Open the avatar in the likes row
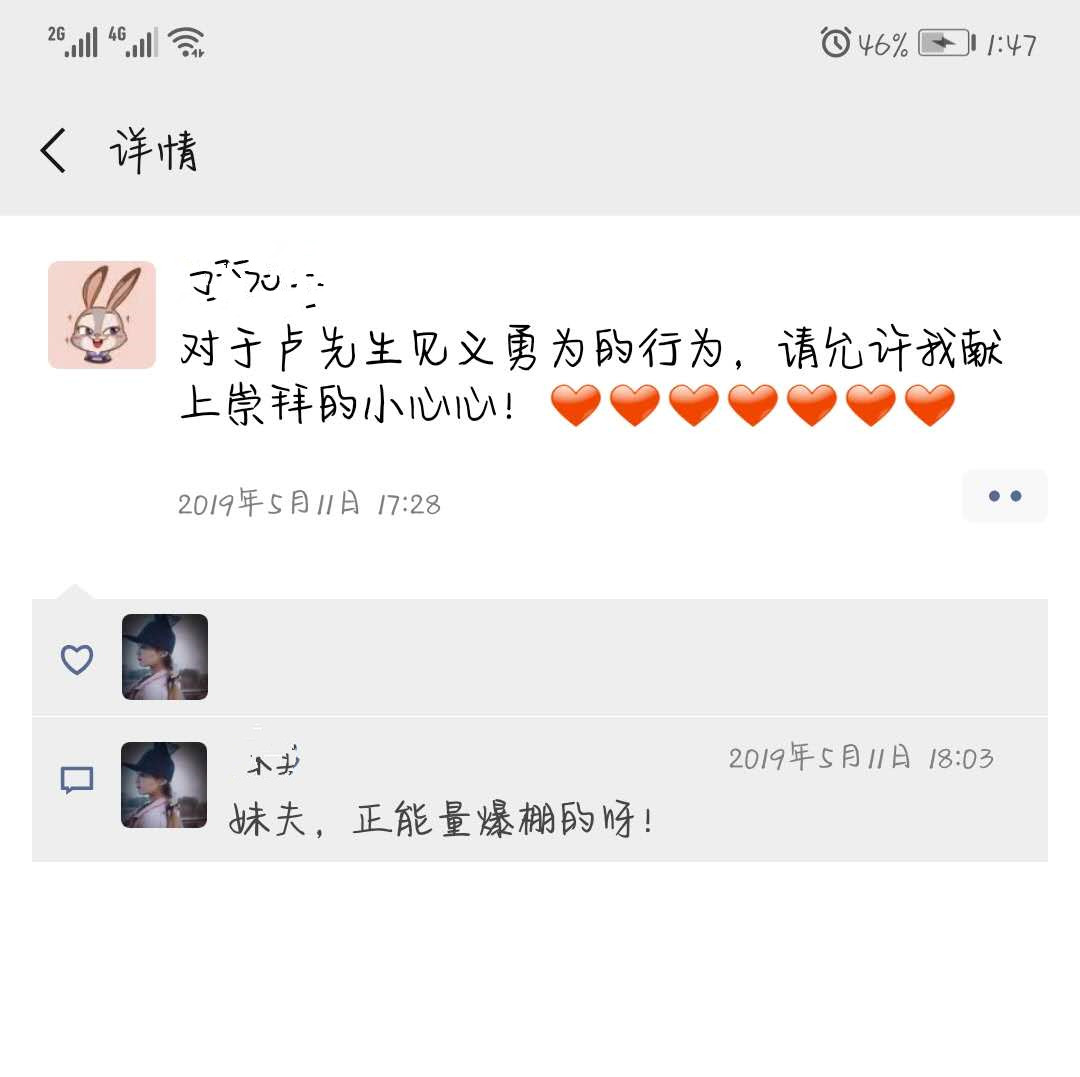The image size is (1080, 1077). pyautogui.click(x=165, y=657)
